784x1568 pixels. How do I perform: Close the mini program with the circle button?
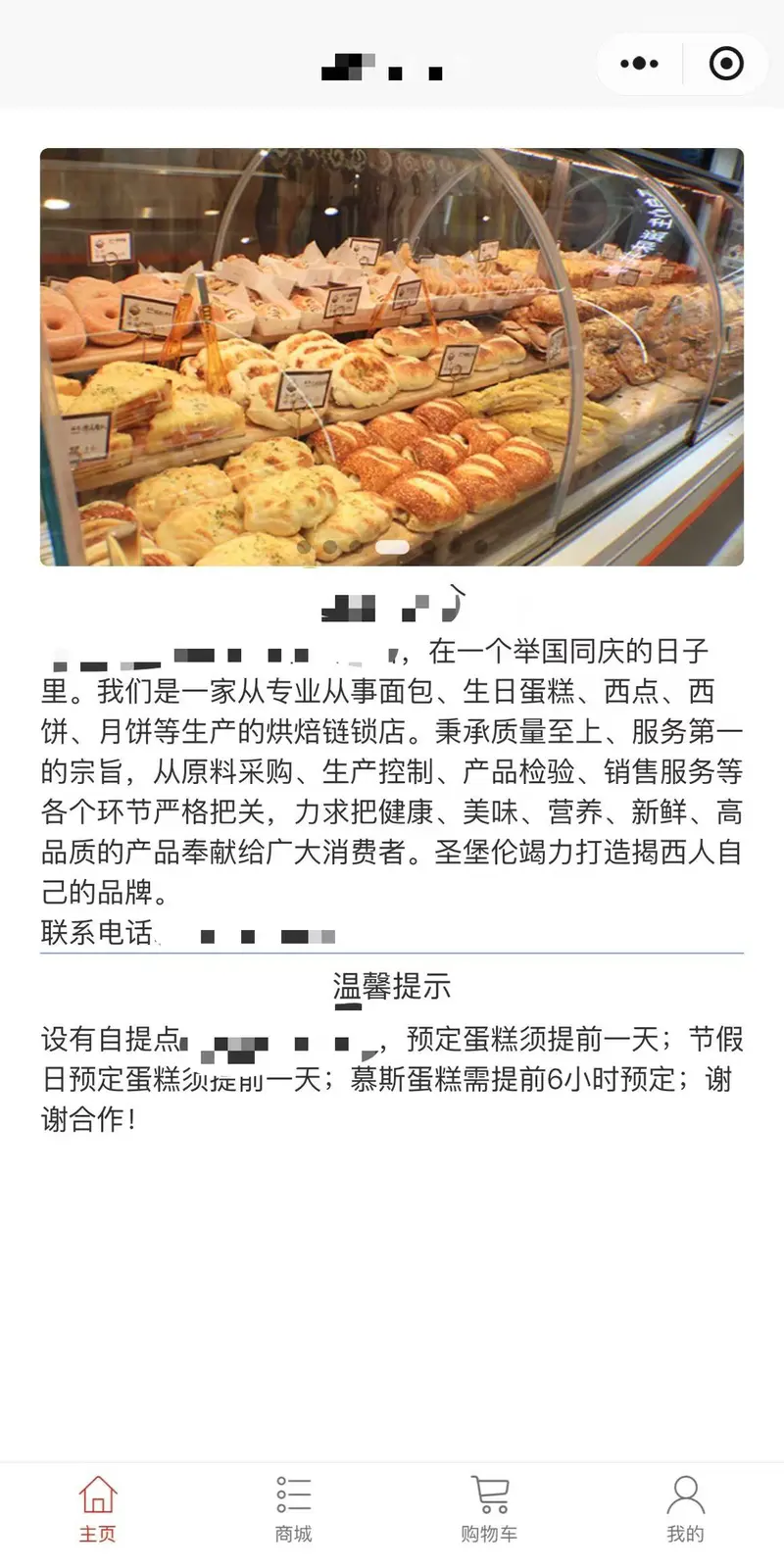725,64
